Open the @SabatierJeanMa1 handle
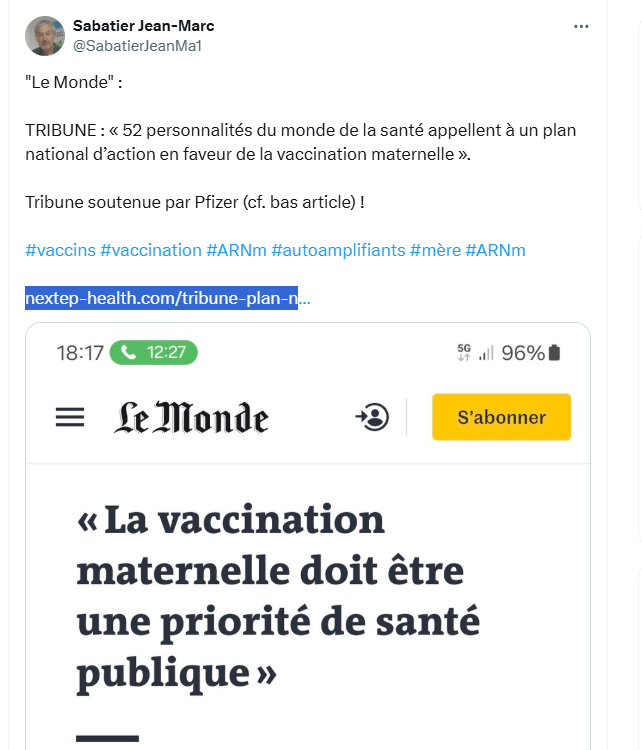The height and width of the screenshot is (750, 642). (137, 45)
